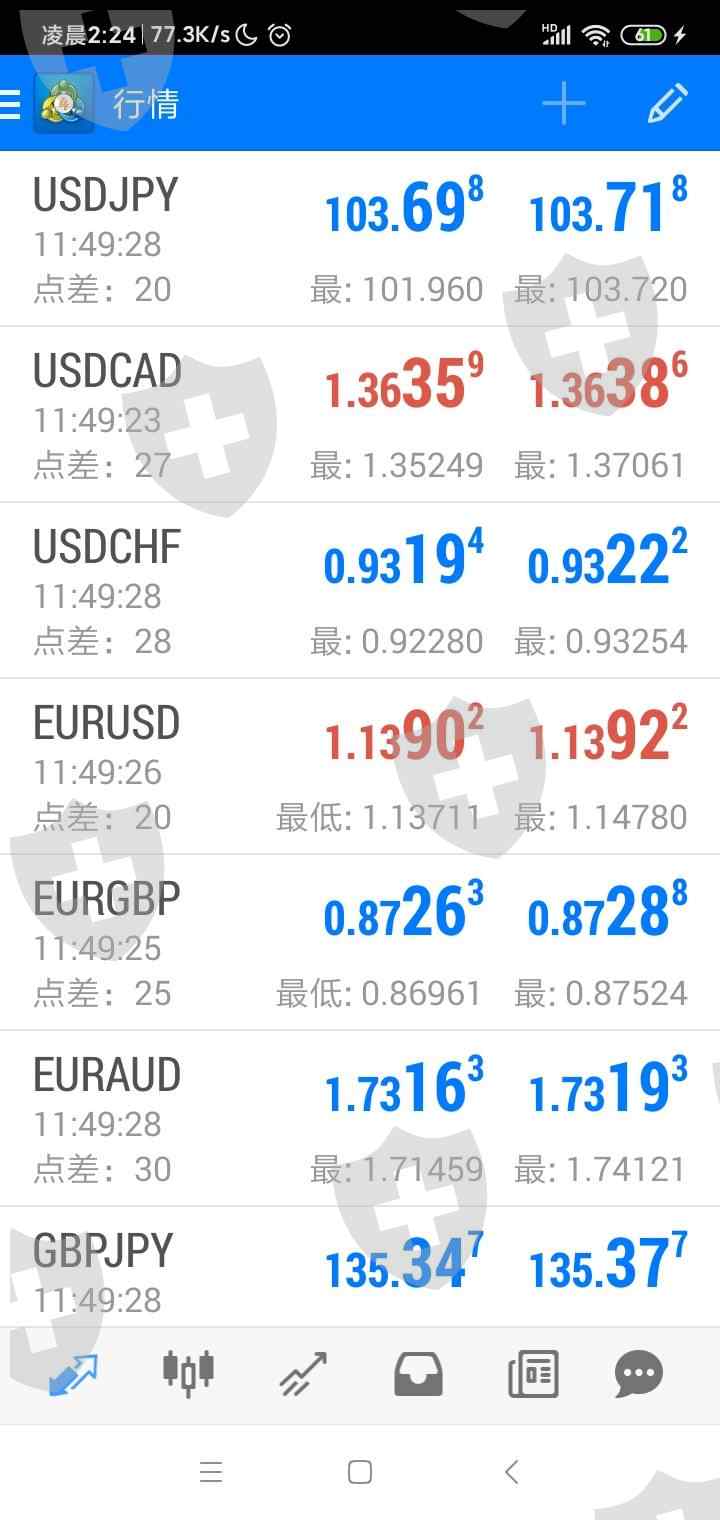The height and width of the screenshot is (1520, 720).
Task: Open the USDCHF quote row
Action: click(360, 591)
